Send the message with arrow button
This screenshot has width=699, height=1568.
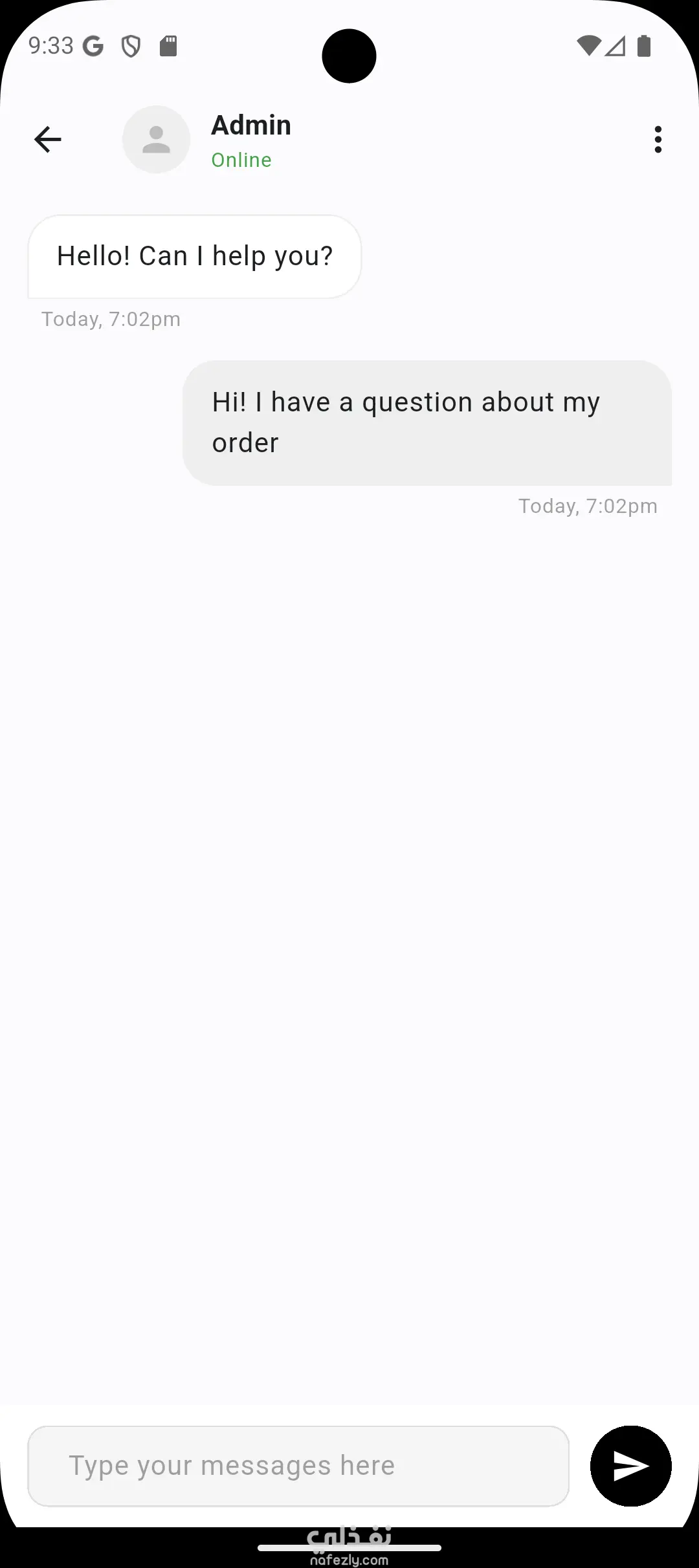pyautogui.click(x=630, y=1466)
